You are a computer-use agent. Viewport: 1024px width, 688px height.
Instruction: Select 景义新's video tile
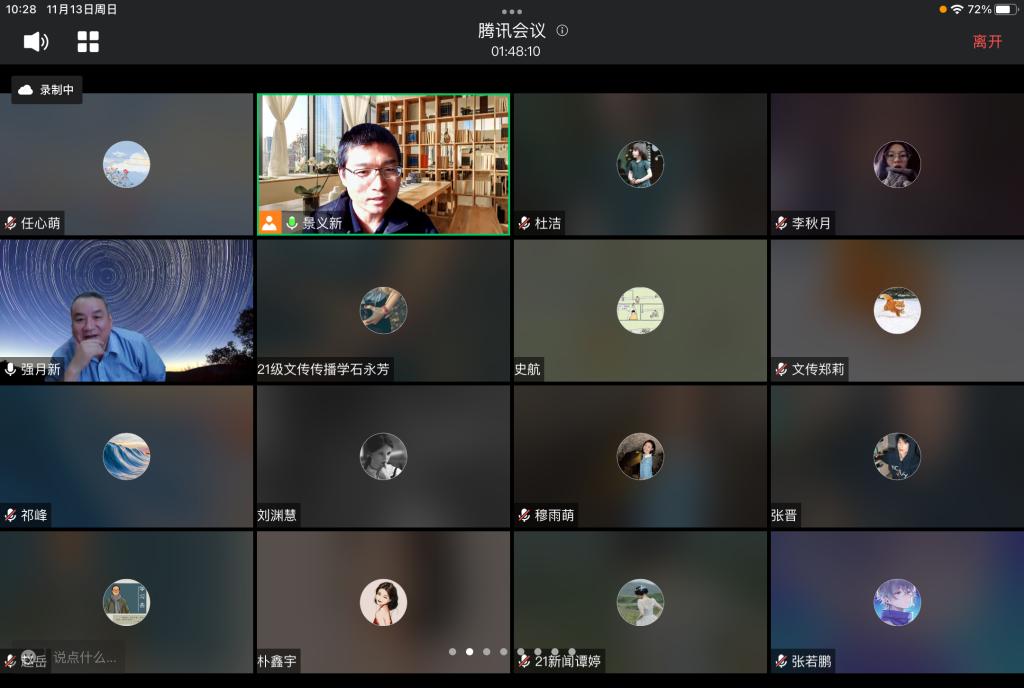click(383, 164)
